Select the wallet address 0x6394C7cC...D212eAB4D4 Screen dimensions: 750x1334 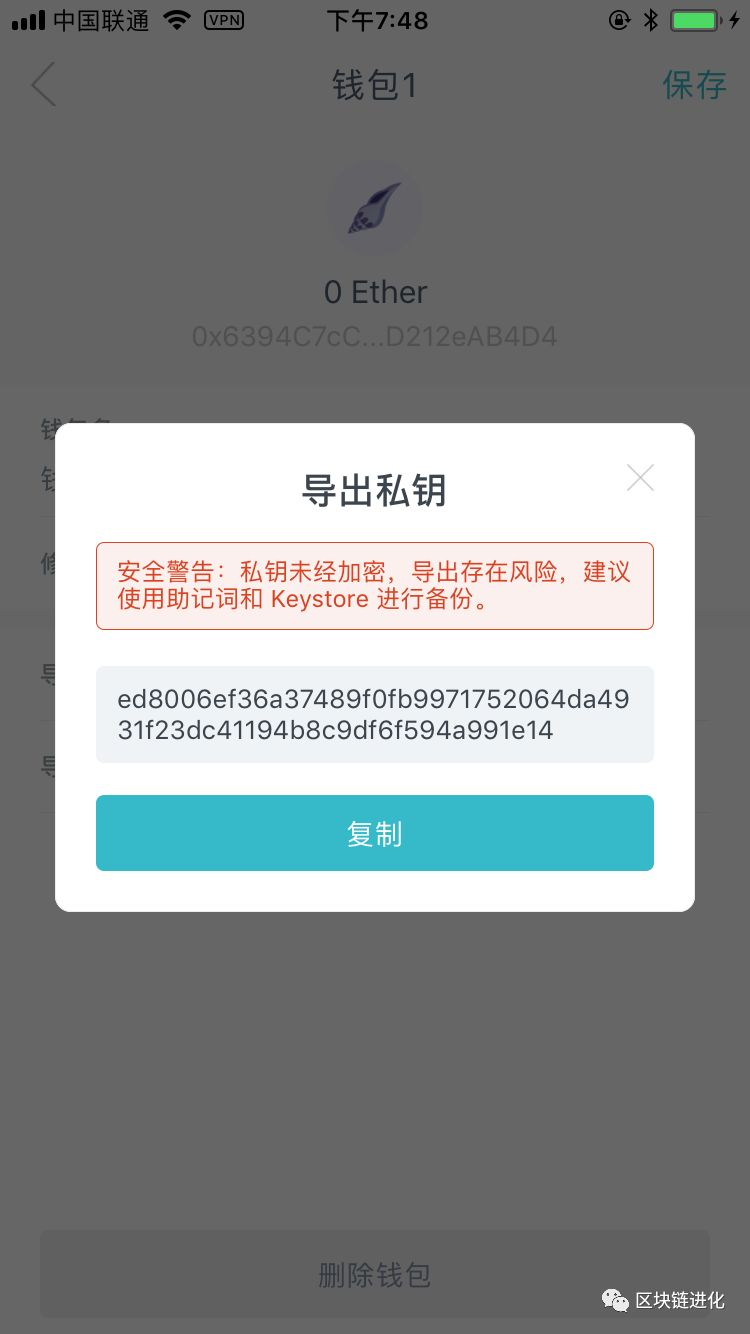click(x=375, y=336)
